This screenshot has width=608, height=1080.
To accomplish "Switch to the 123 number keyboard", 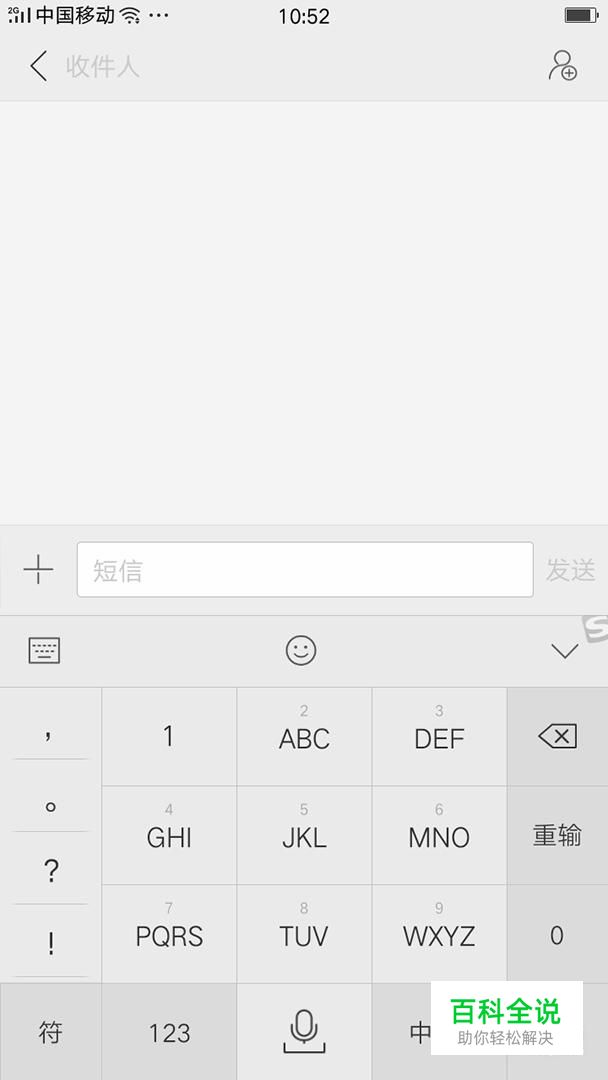I will [169, 1032].
